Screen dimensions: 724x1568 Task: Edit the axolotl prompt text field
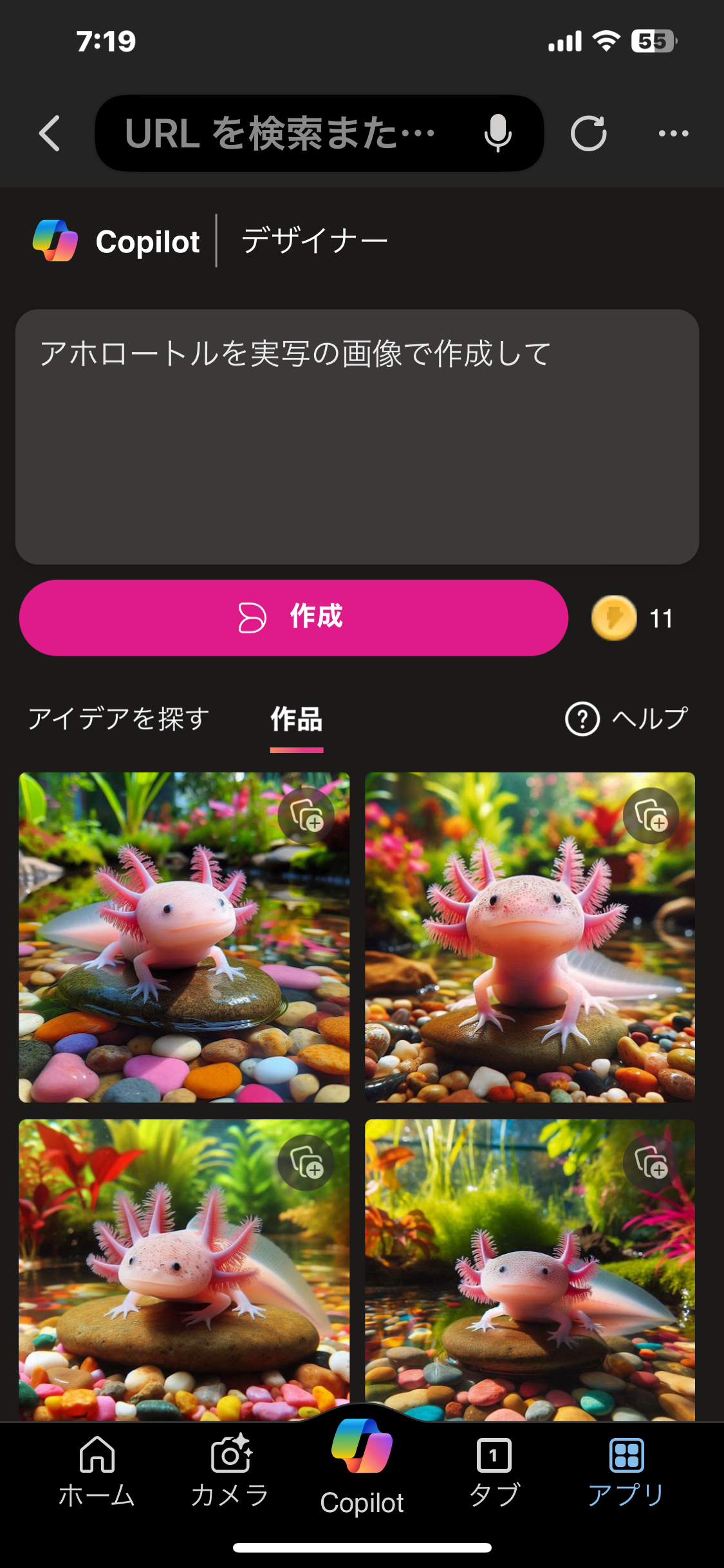(357, 436)
